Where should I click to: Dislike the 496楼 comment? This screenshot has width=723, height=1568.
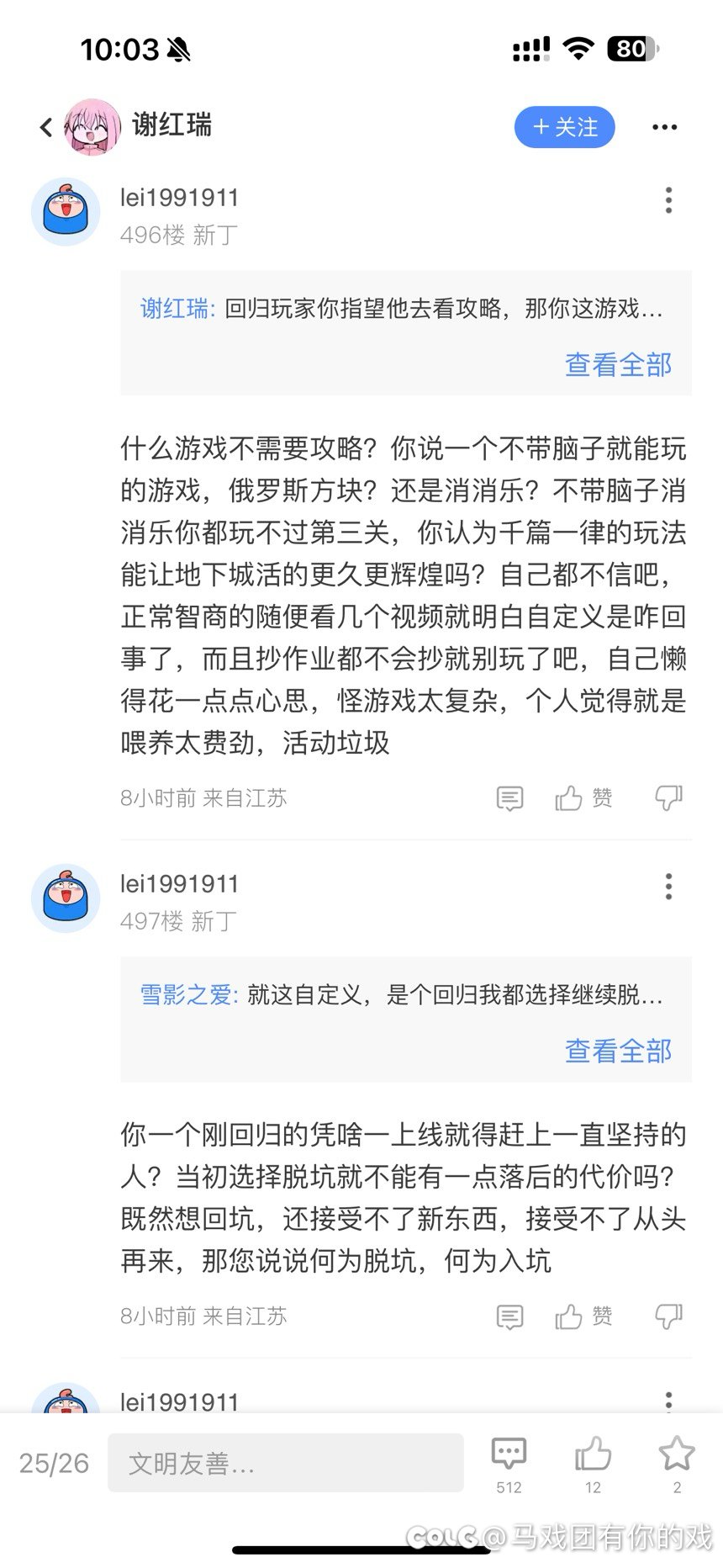pyautogui.click(x=668, y=797)
